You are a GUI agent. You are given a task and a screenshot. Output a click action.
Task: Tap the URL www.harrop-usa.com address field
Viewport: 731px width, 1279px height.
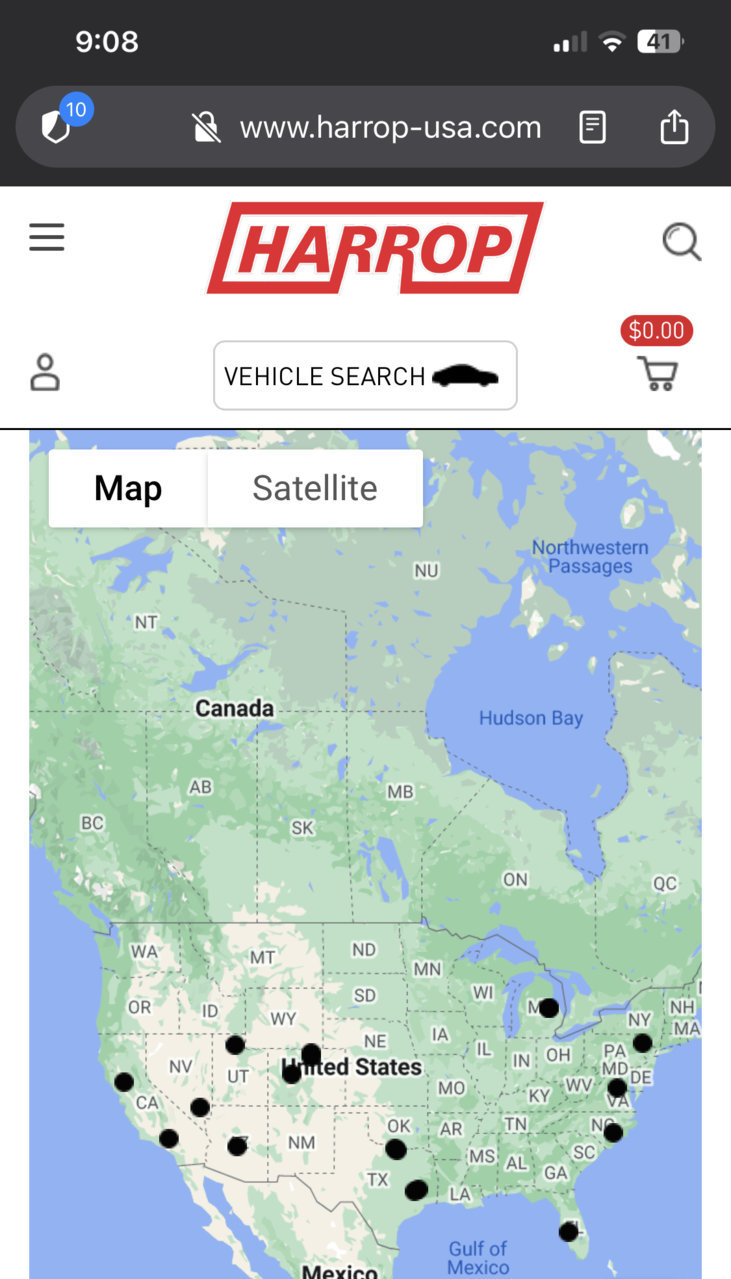point(390,127)
